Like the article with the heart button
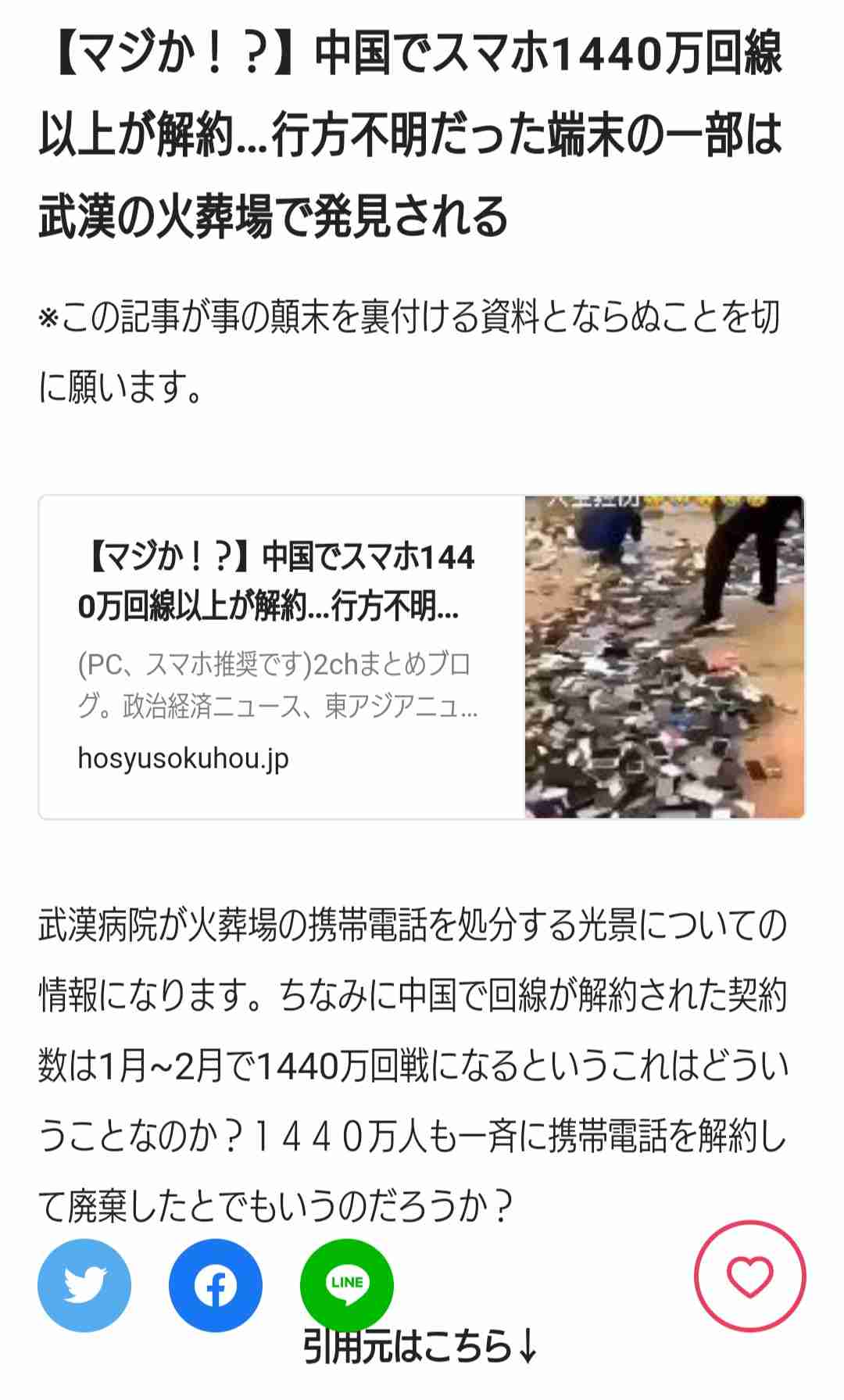The height and width of the screenshot is (1400, 844). point(749,1276)
